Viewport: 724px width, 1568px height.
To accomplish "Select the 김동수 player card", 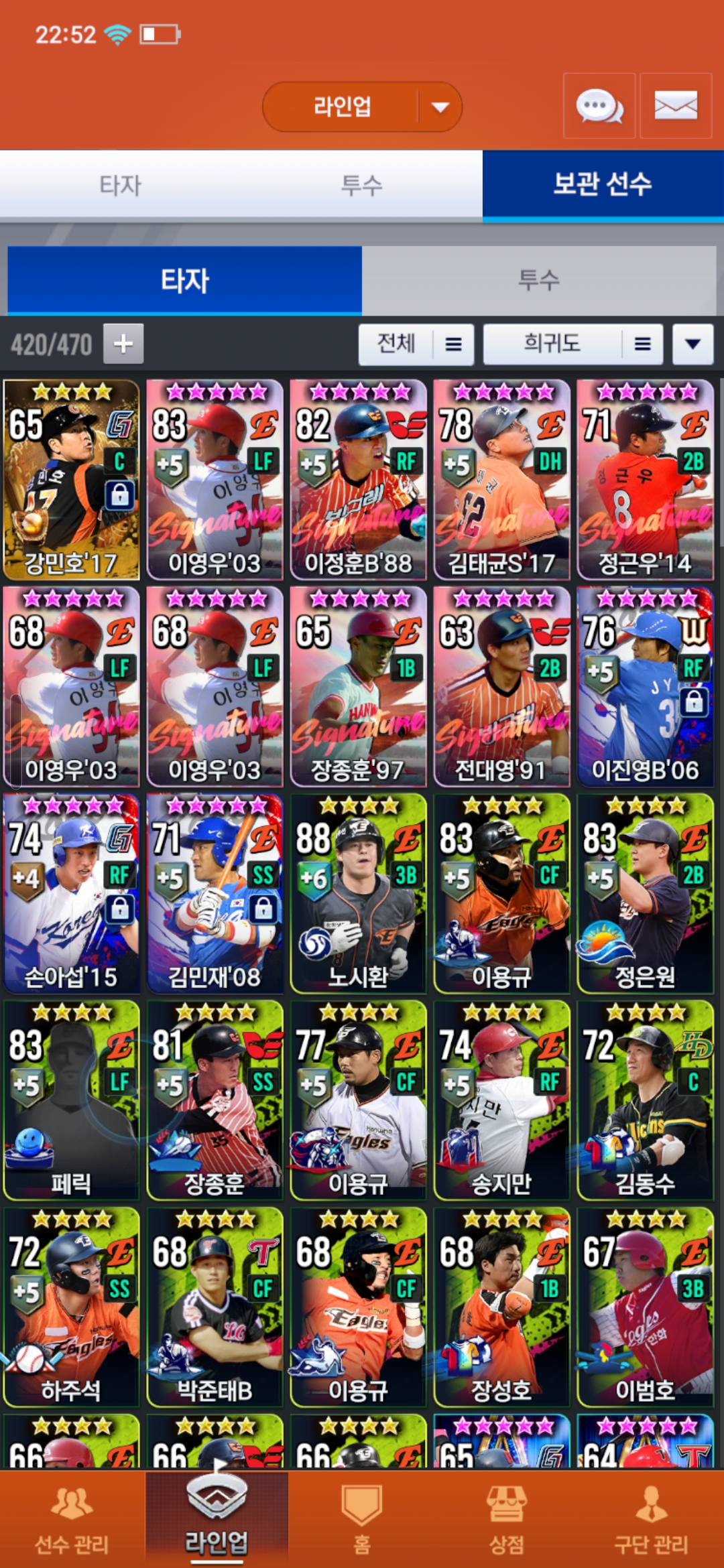I will pos(645,1101).
